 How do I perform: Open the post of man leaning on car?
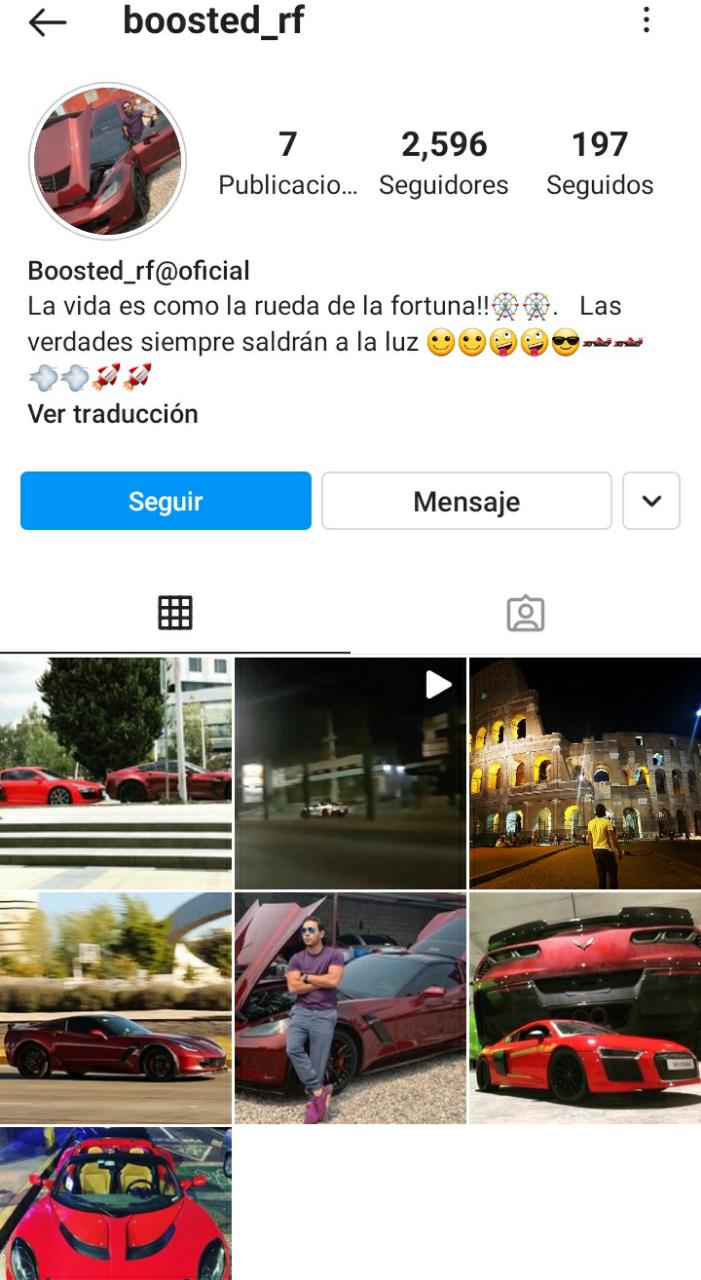350,1008
